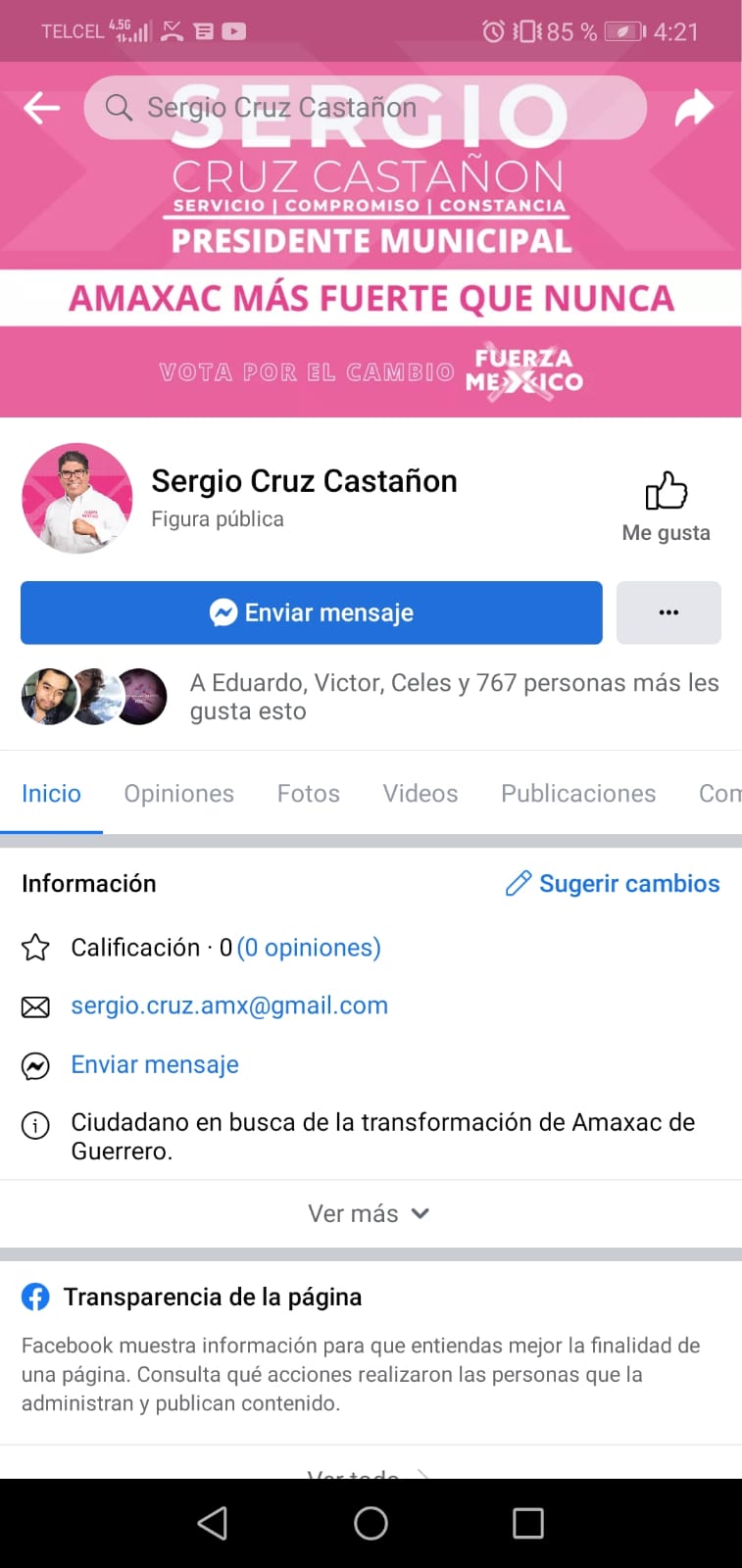
Task: Select the Inicio tab
Action: point(51,794)
